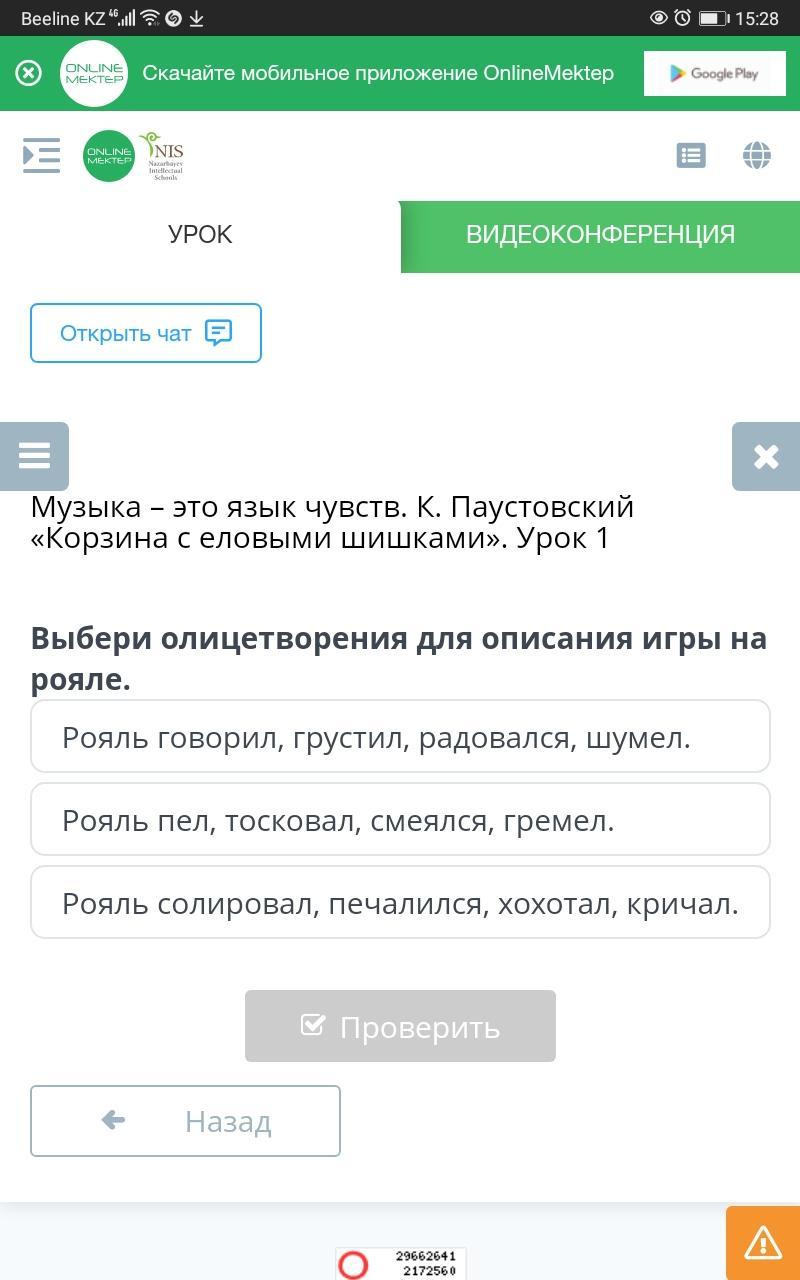Image resolution: width=800 pixels, height=1280 pixels.
Task: Open the side navigation drawer
Action: pos(41,155)
